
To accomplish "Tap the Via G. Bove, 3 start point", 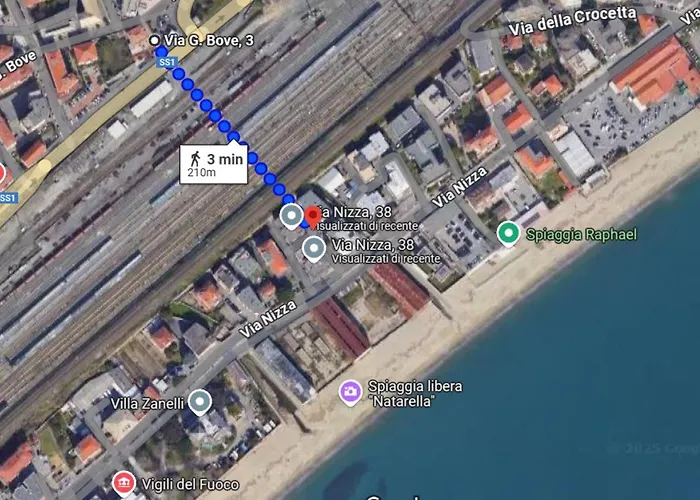I will pyautogui.click(x=155, y=40).
